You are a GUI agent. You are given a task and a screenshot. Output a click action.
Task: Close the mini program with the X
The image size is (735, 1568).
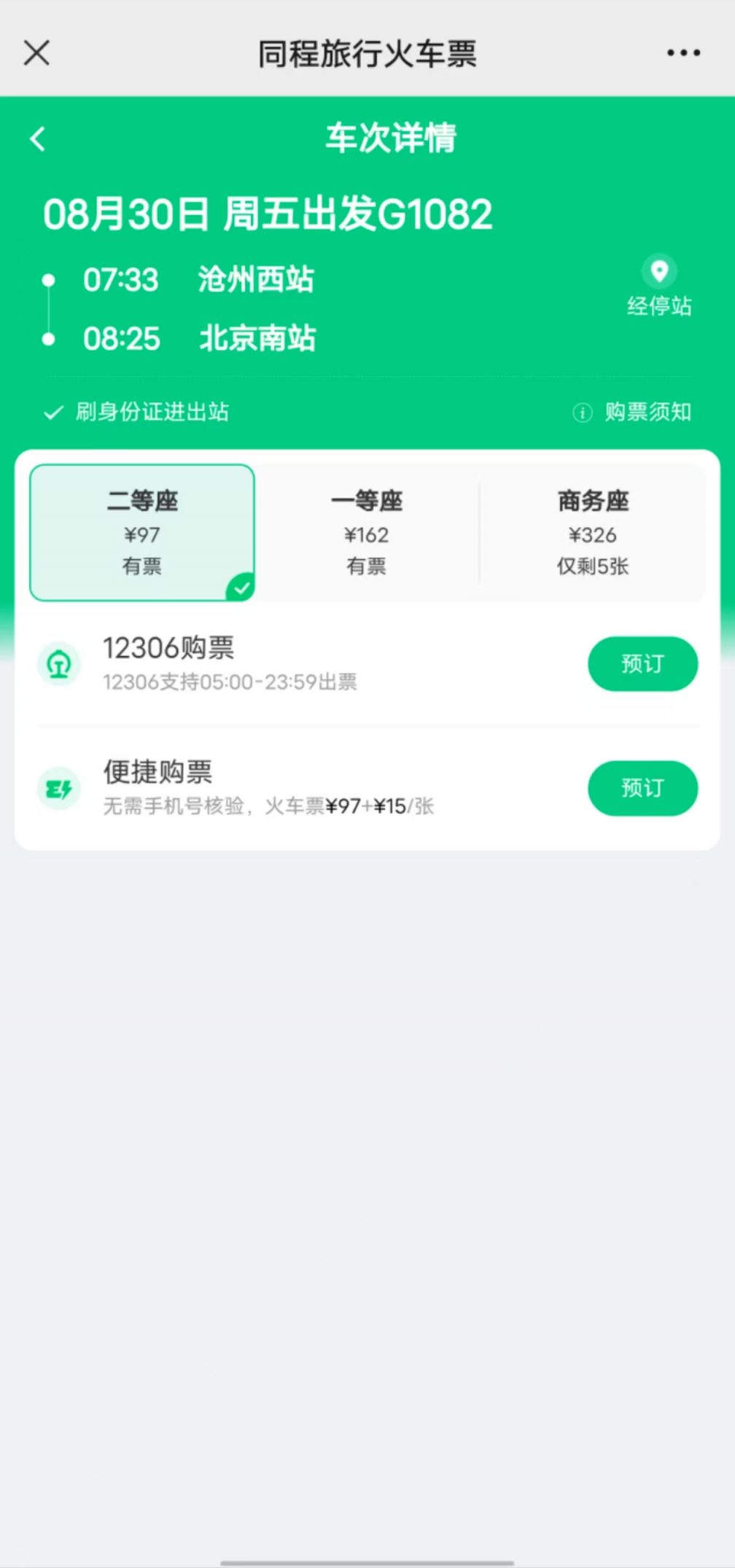pos(36,52)
